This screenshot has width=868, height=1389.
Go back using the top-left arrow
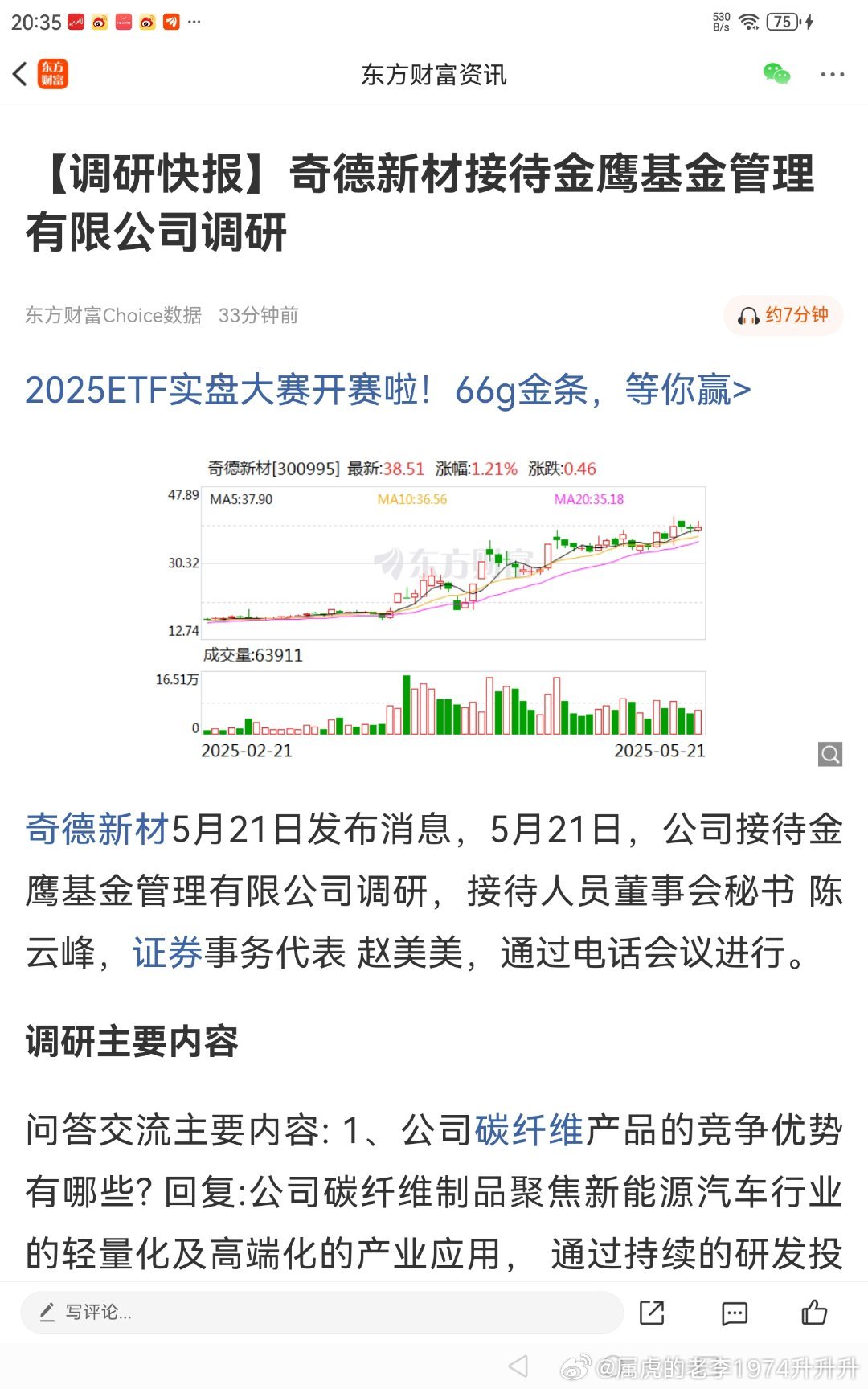click(x=21, y=74)
